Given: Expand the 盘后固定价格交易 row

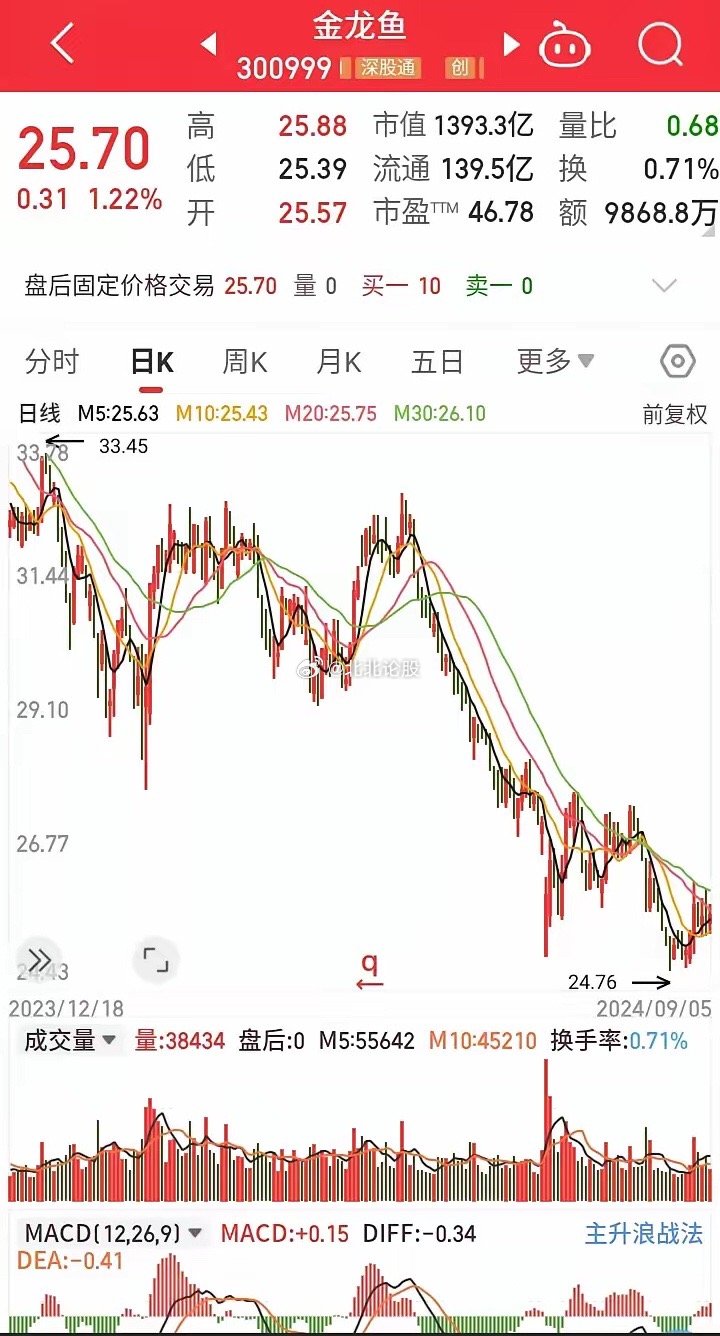Looking at the screenshot, I should coord(664,286).
